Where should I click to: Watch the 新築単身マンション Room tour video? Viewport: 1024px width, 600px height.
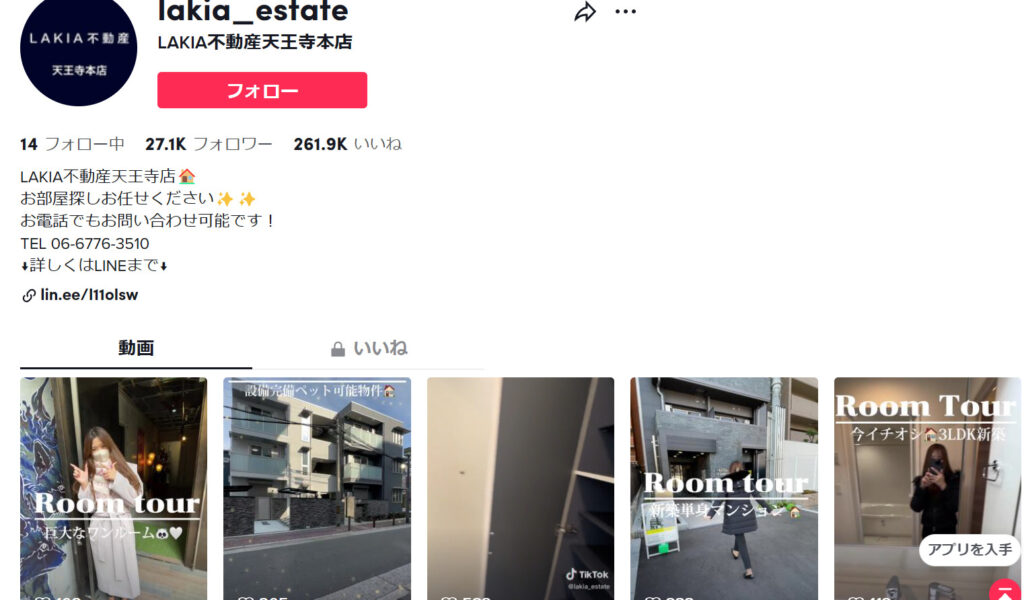[723, 488]
